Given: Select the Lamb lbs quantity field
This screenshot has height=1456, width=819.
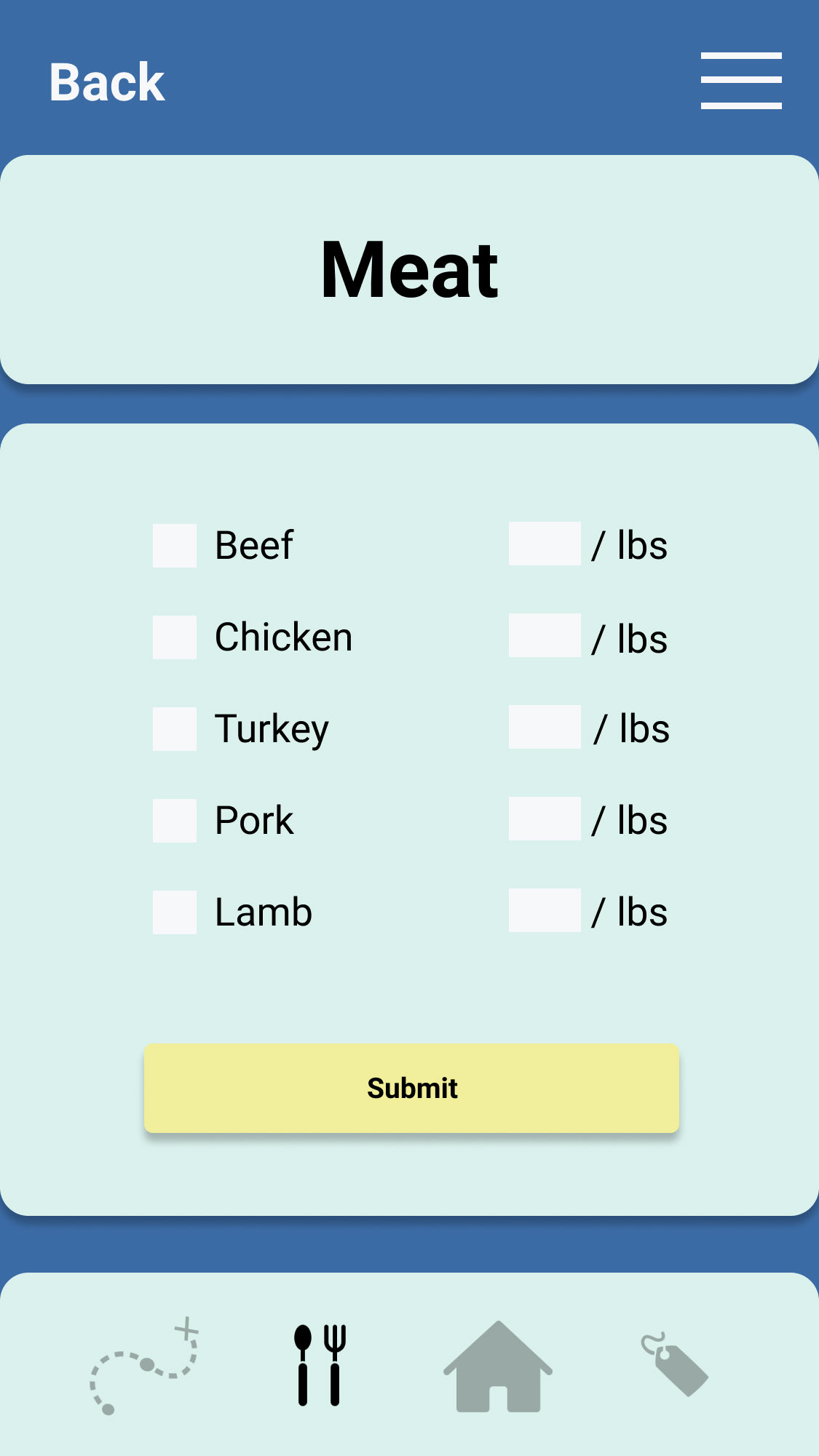Looking at the screenshot, I should 545,910.
